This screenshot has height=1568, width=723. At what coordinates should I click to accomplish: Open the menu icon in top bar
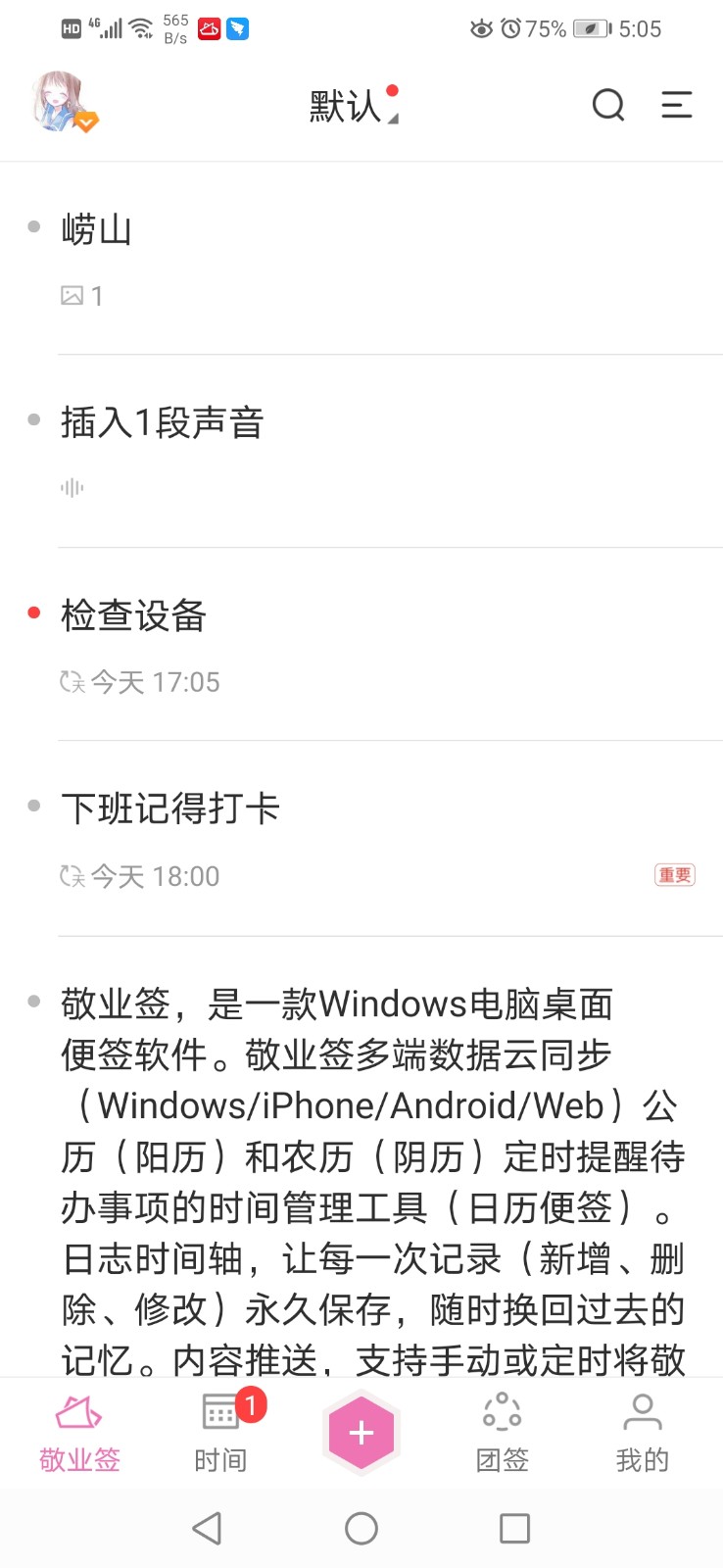[677, 105]
